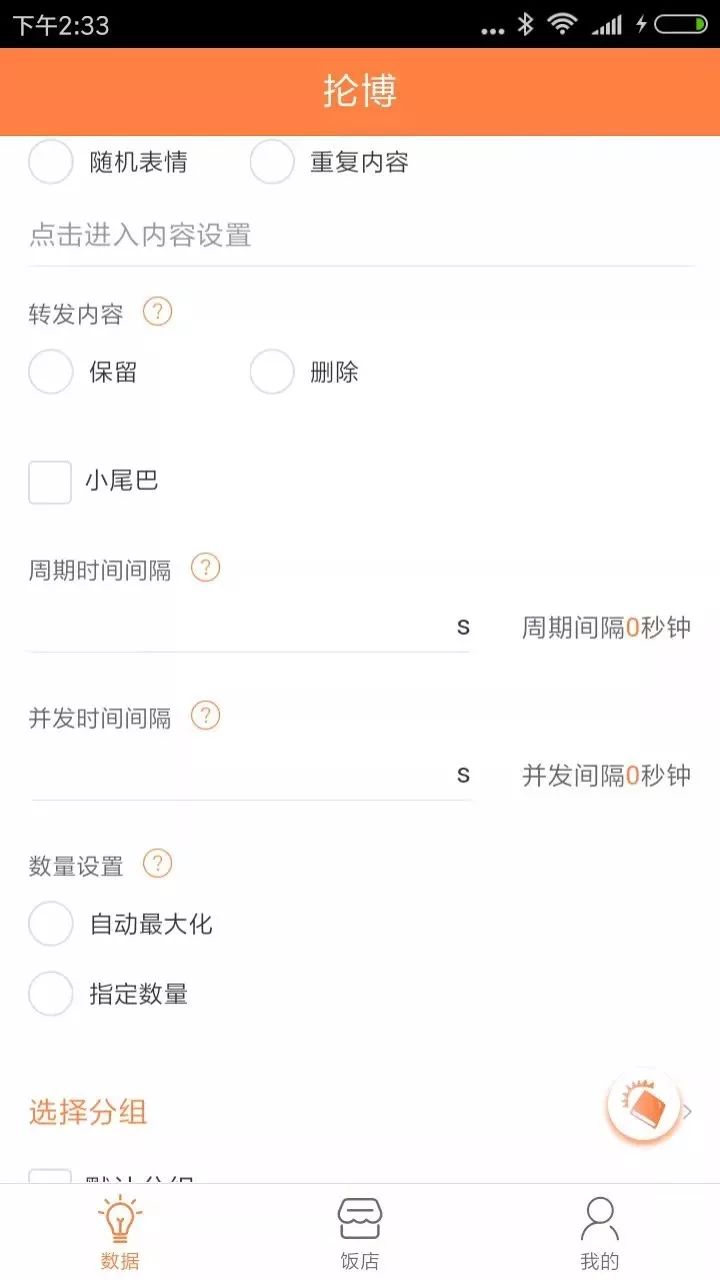Viewport: 720px width, 1280px height.
Task: Choose the 重复内容 radio option
Action: pyautogui.click(x=272, y=162)
